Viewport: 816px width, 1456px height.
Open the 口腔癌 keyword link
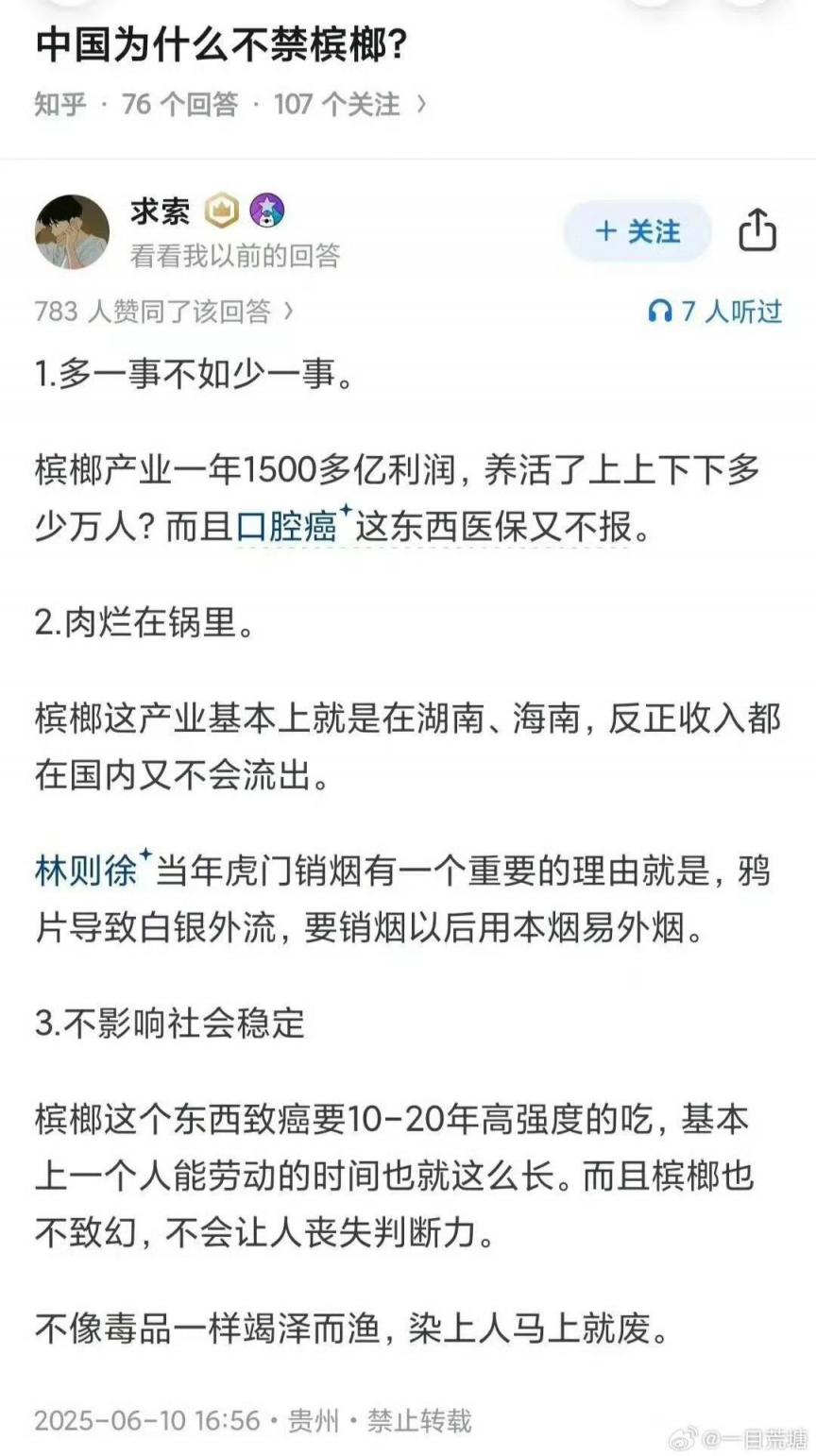point(286,527)
